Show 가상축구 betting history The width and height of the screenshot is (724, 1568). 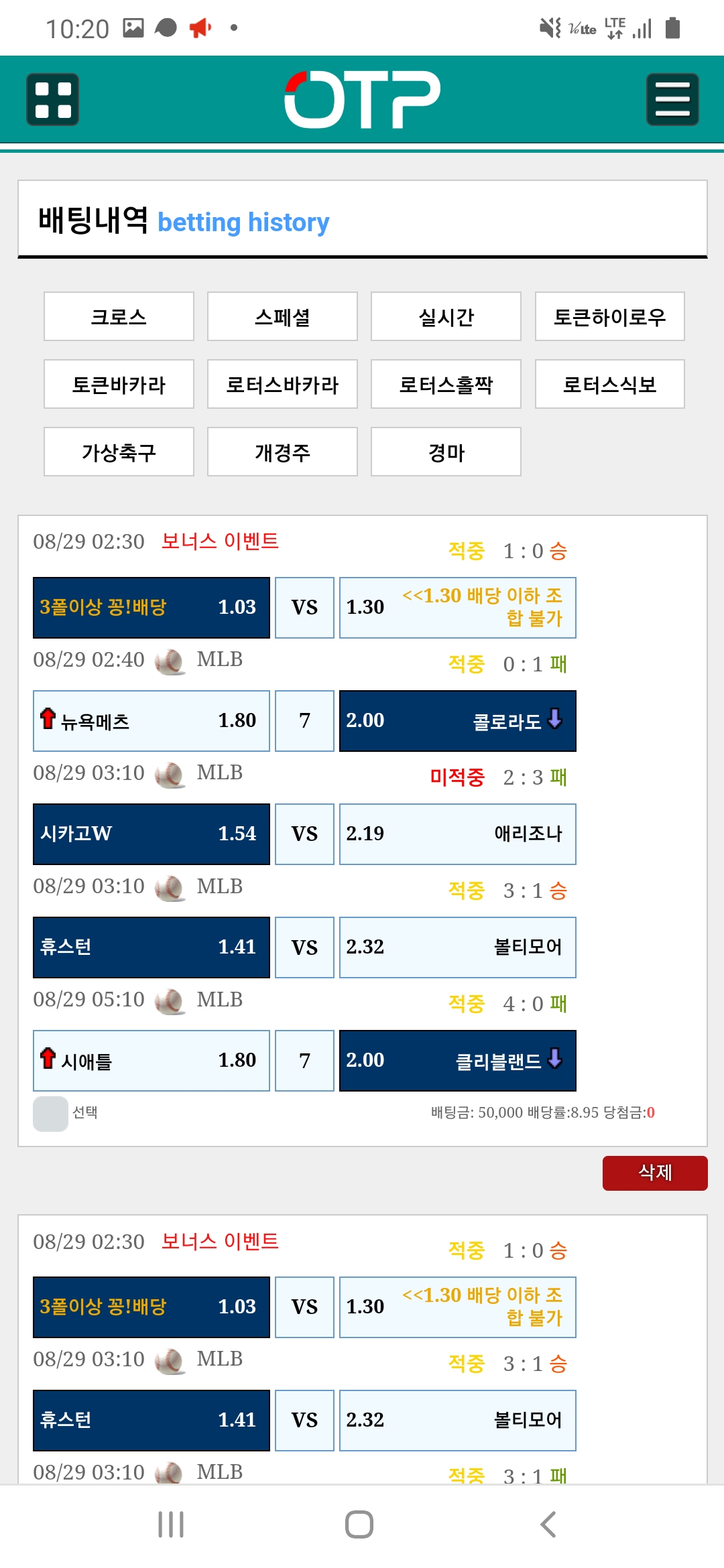pyautogui.click(x=119, y=452)
